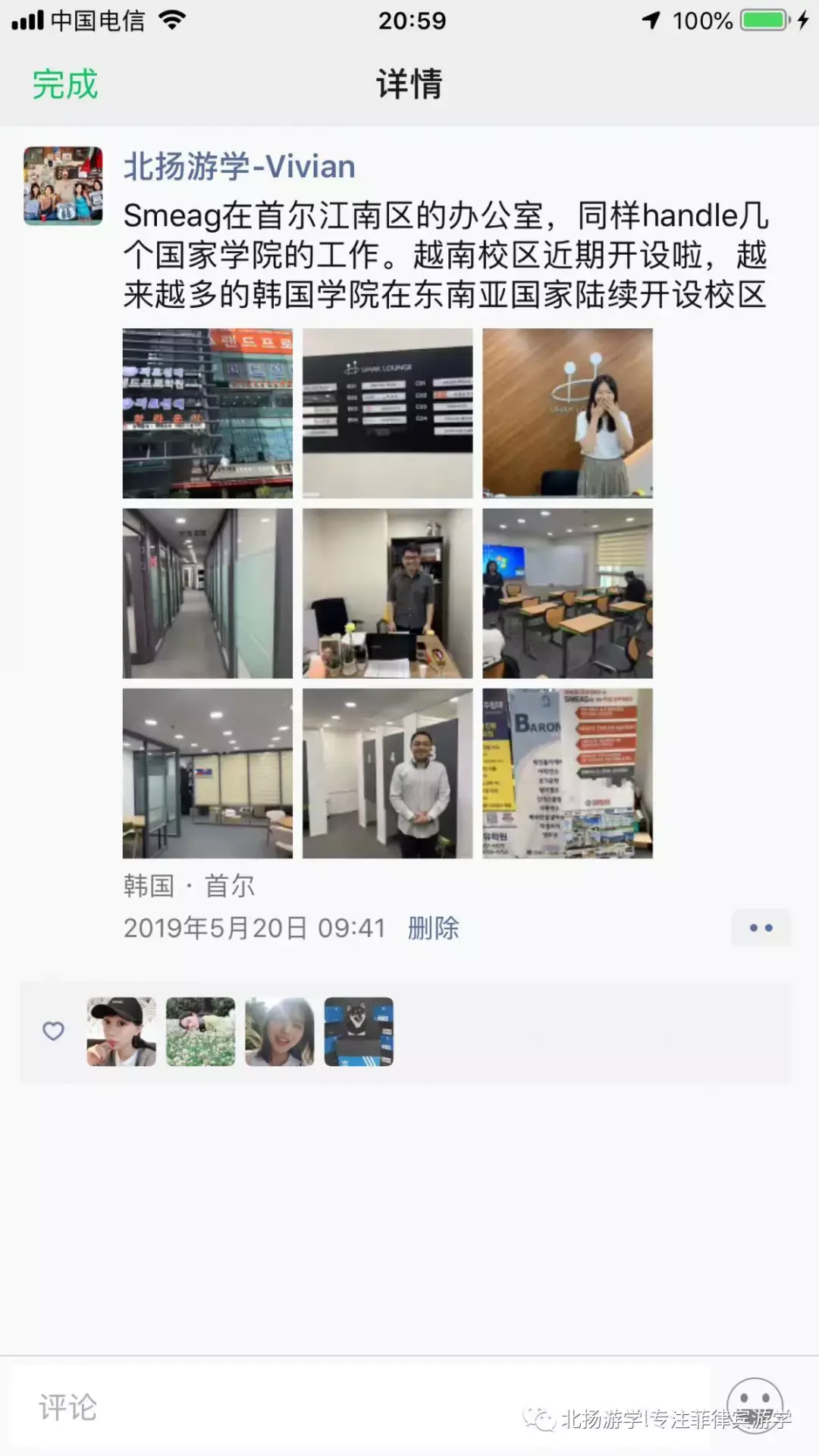
Task: Tap the 韩国·首尔 location tag
Action: coord(189,885)
